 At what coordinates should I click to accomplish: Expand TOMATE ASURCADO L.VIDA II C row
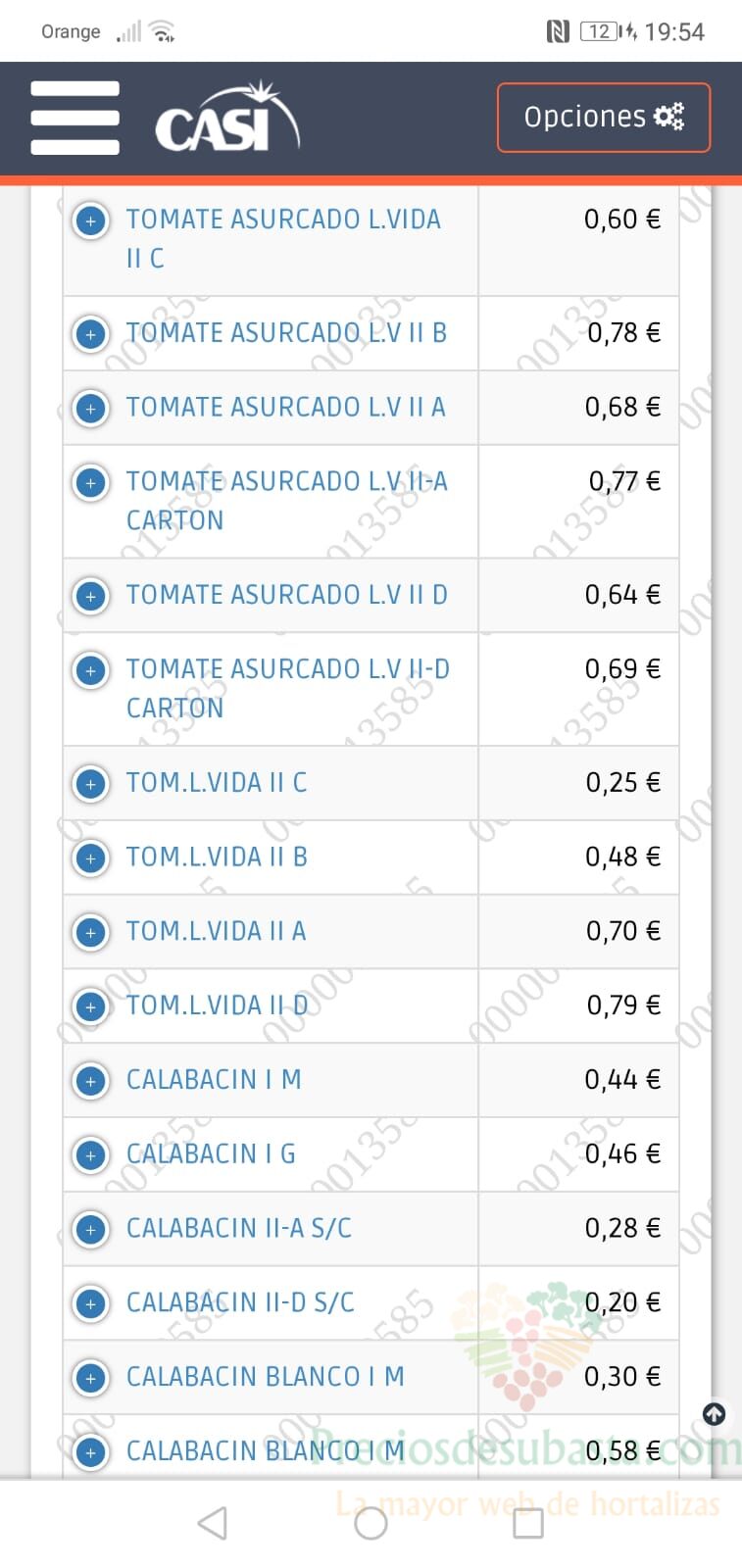pos(91,221)
